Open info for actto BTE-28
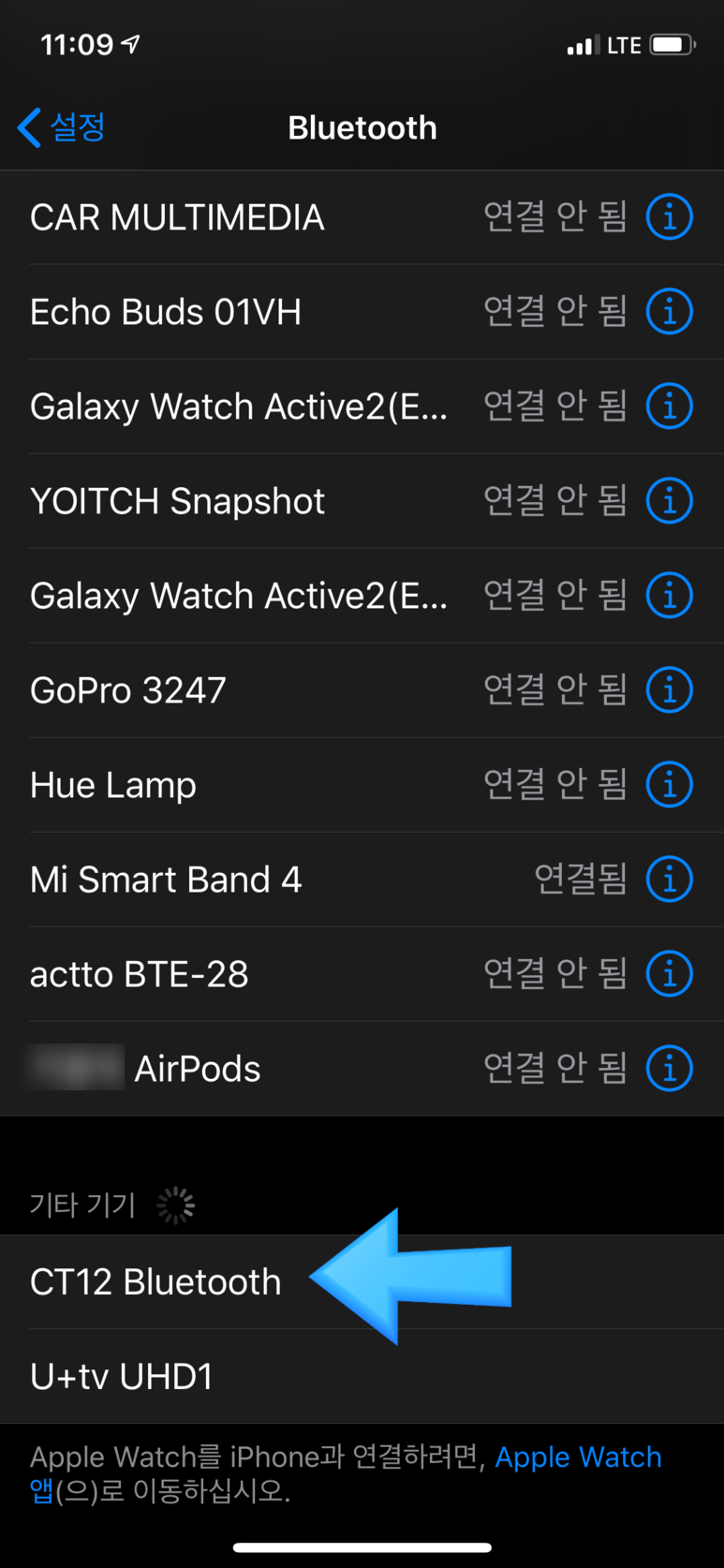Image resolution: width=724 pixels, height=1568 pixels. 669,974
